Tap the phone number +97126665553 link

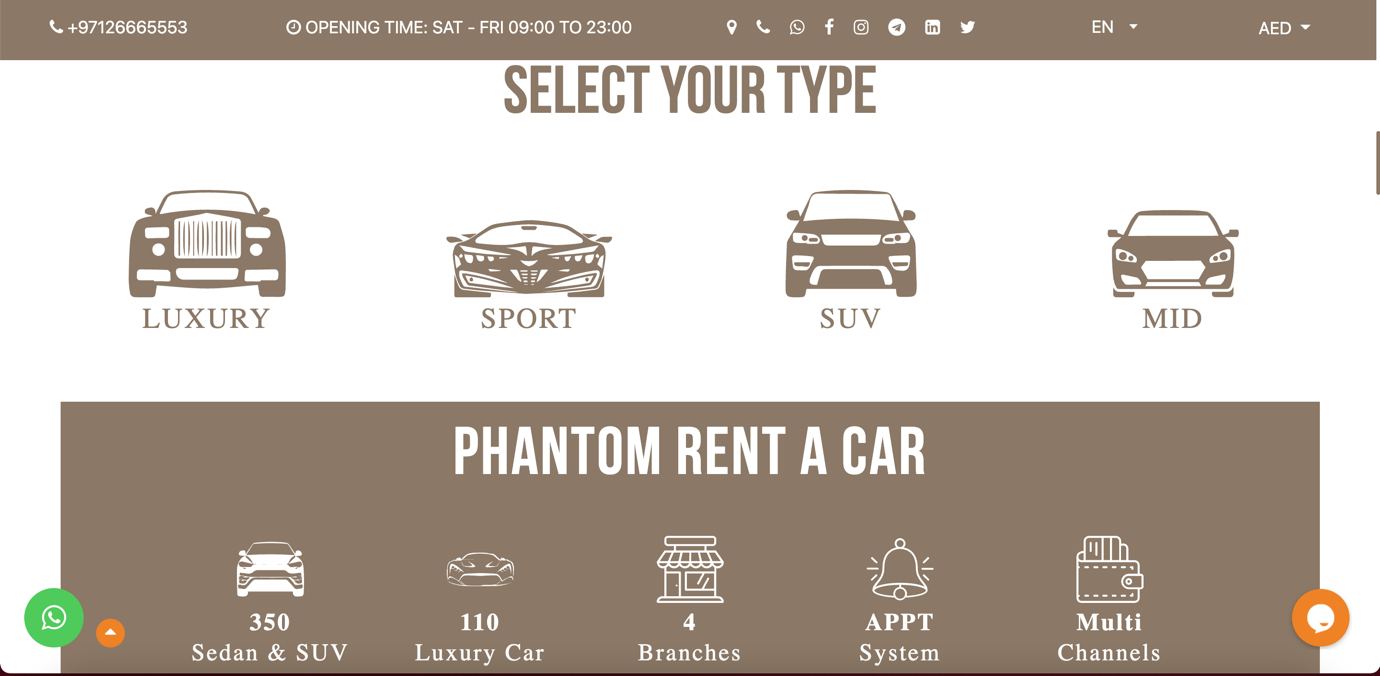(x=119, y=28)
